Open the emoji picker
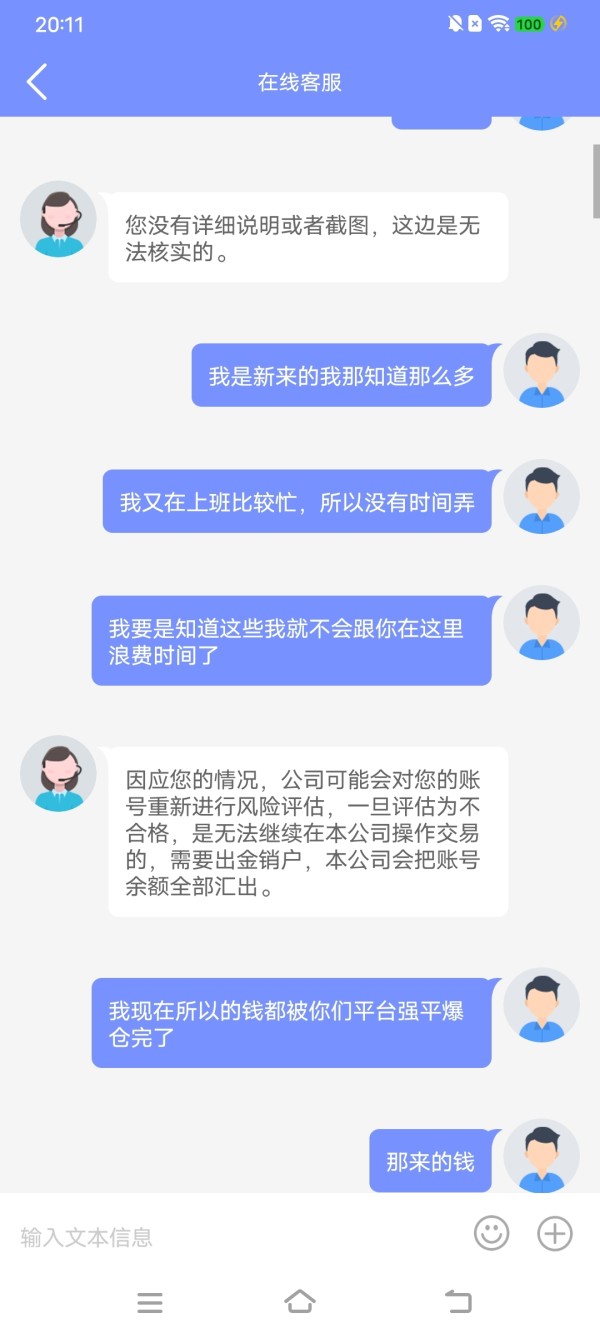This screenshot has height=1338, width=600. click(491, 1234)
